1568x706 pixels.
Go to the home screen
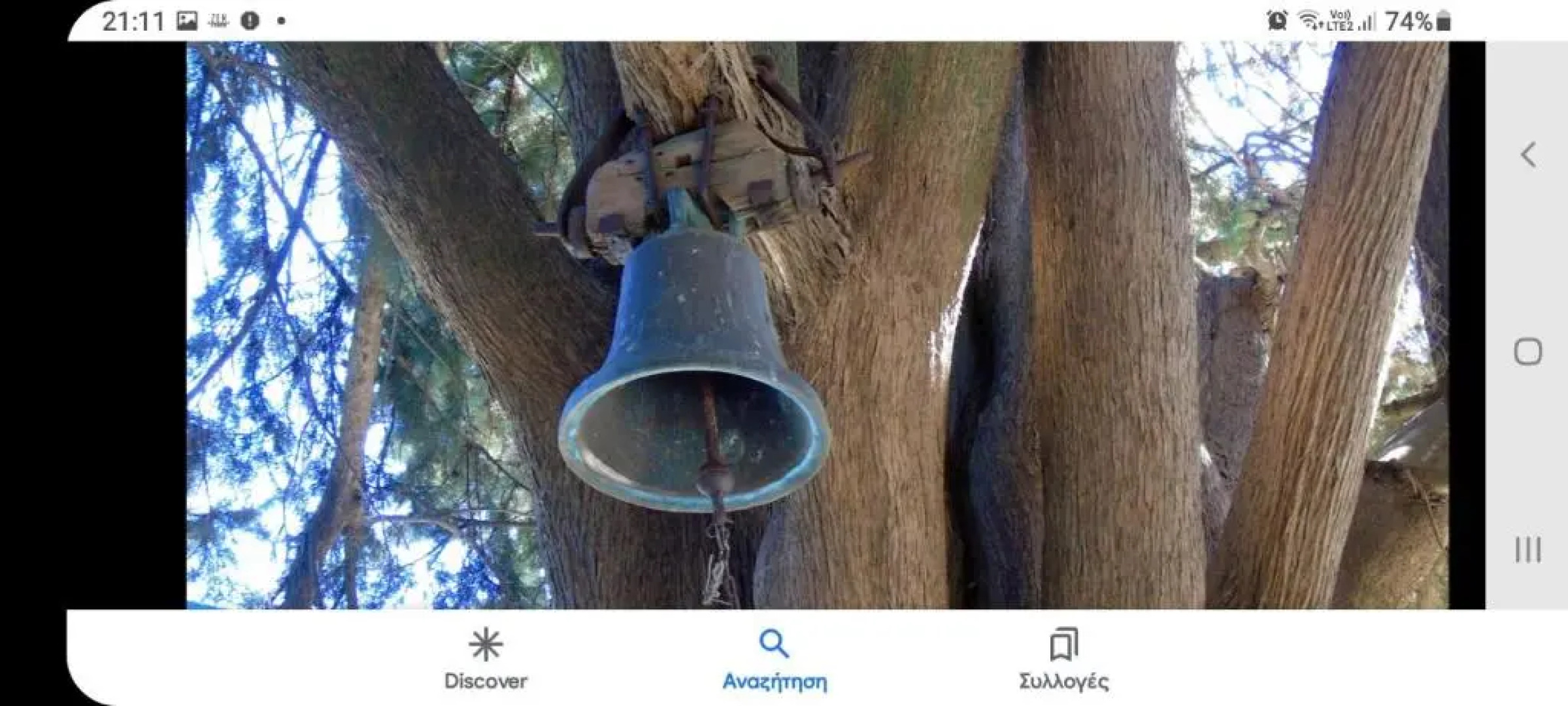tap(1527, 352)
